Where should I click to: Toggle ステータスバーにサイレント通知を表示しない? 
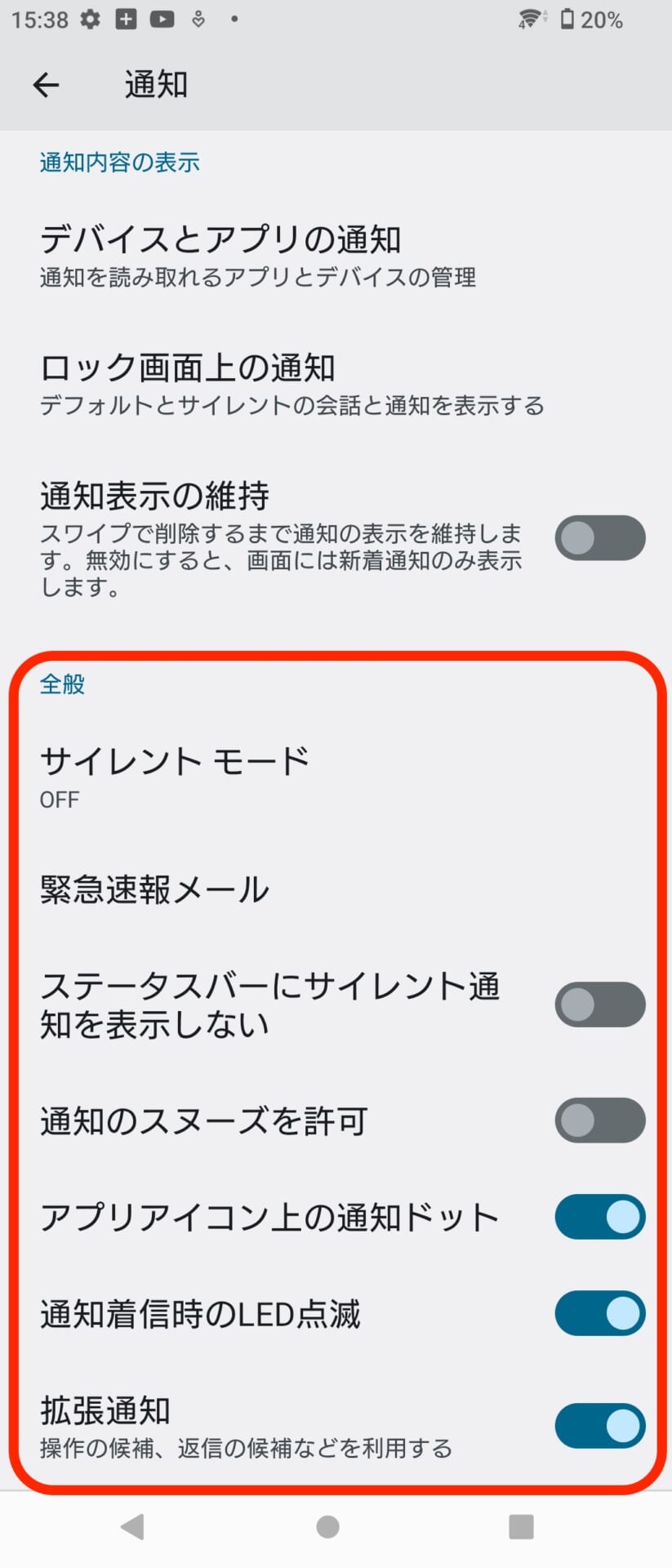pyautogui.click(x=599, y=1004)
